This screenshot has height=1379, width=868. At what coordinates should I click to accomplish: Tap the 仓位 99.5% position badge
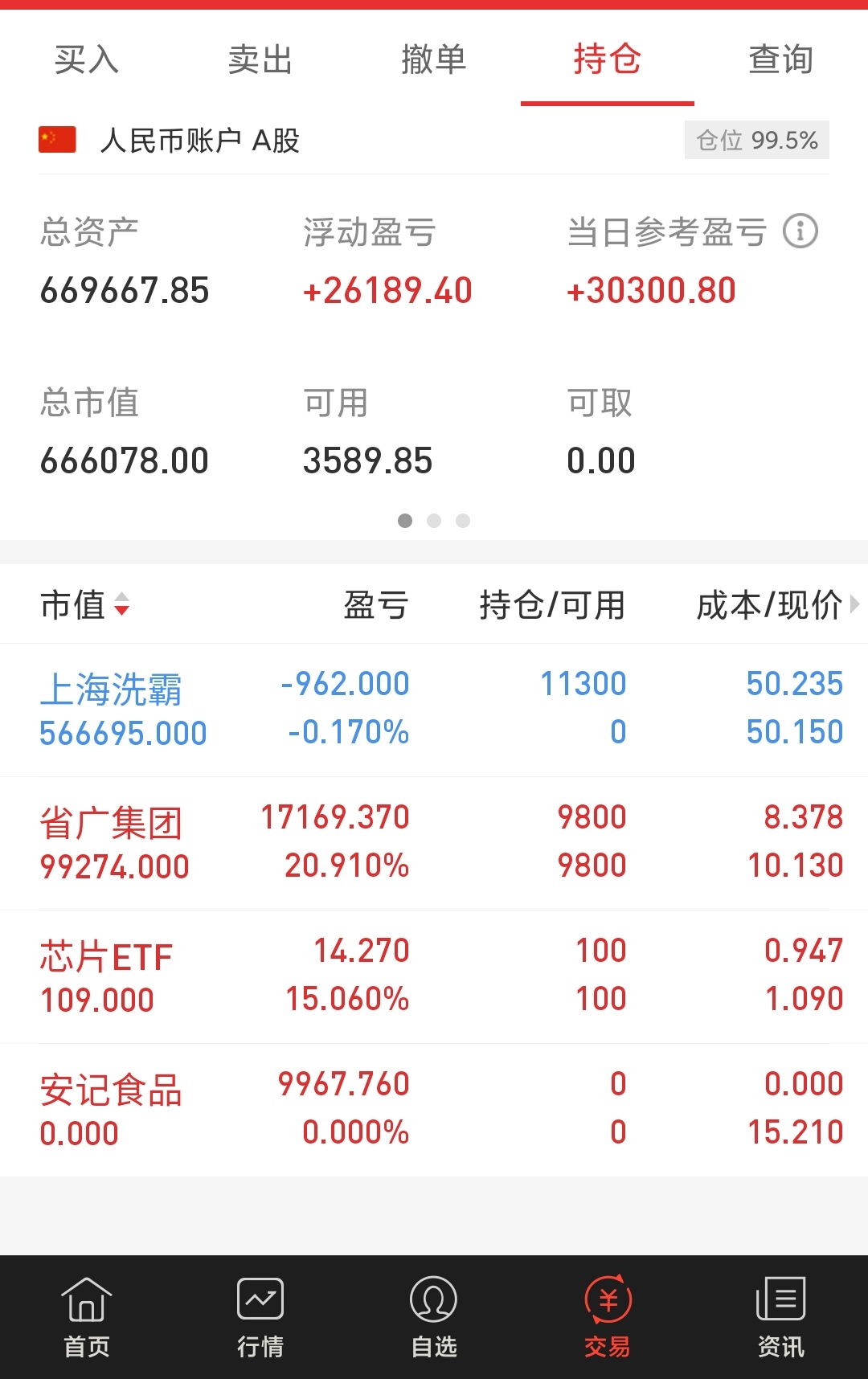click(x=755, y=141)
